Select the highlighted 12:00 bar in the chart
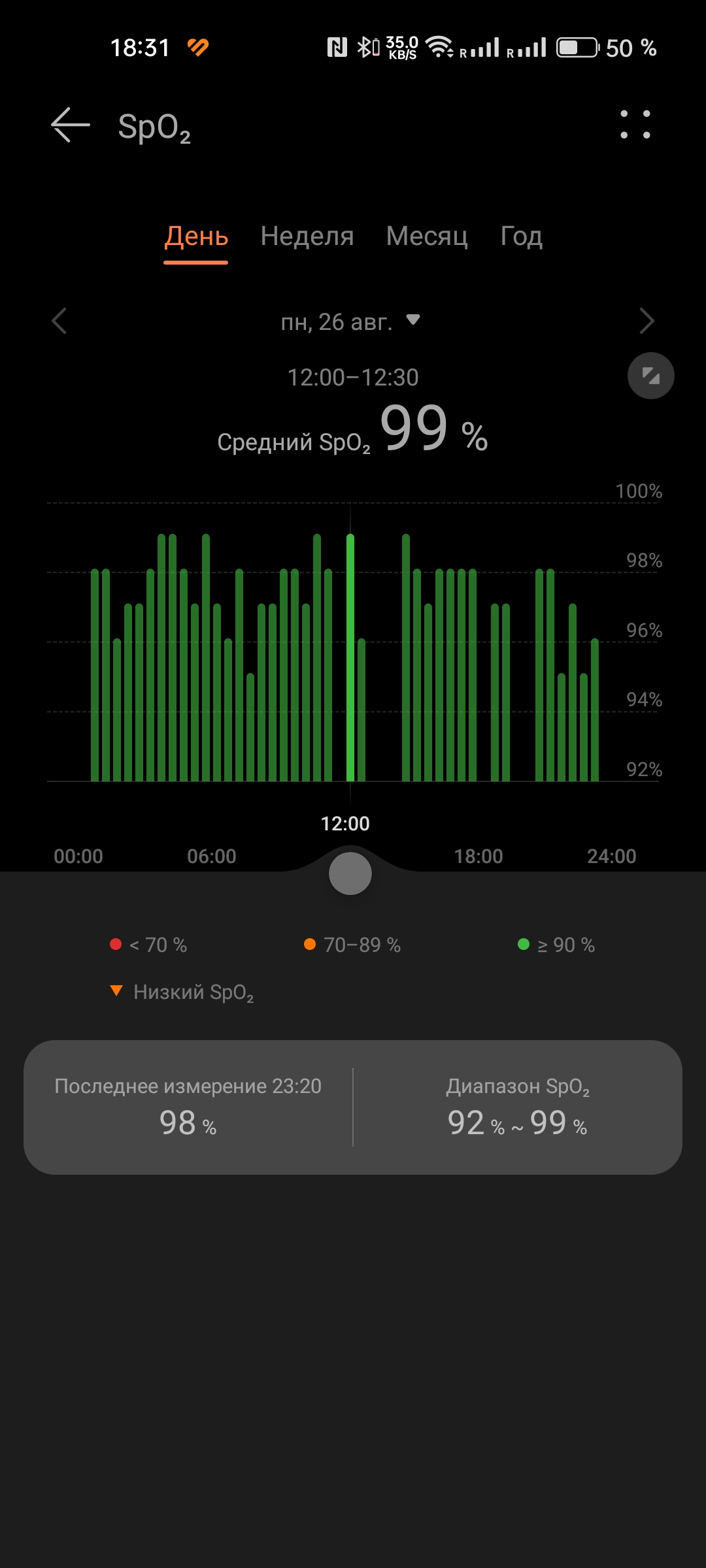 tap(350, 657)
